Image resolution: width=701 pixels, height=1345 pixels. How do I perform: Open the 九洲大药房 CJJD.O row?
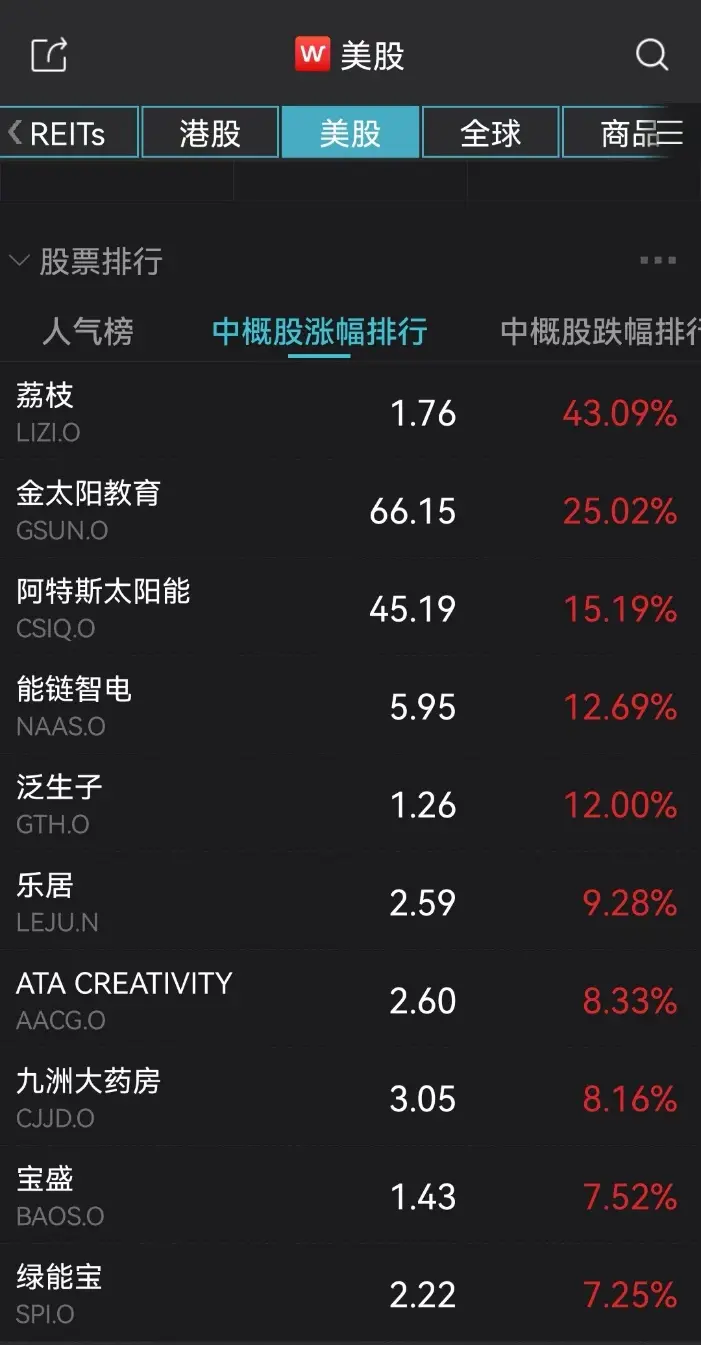tap(350, 1098)
